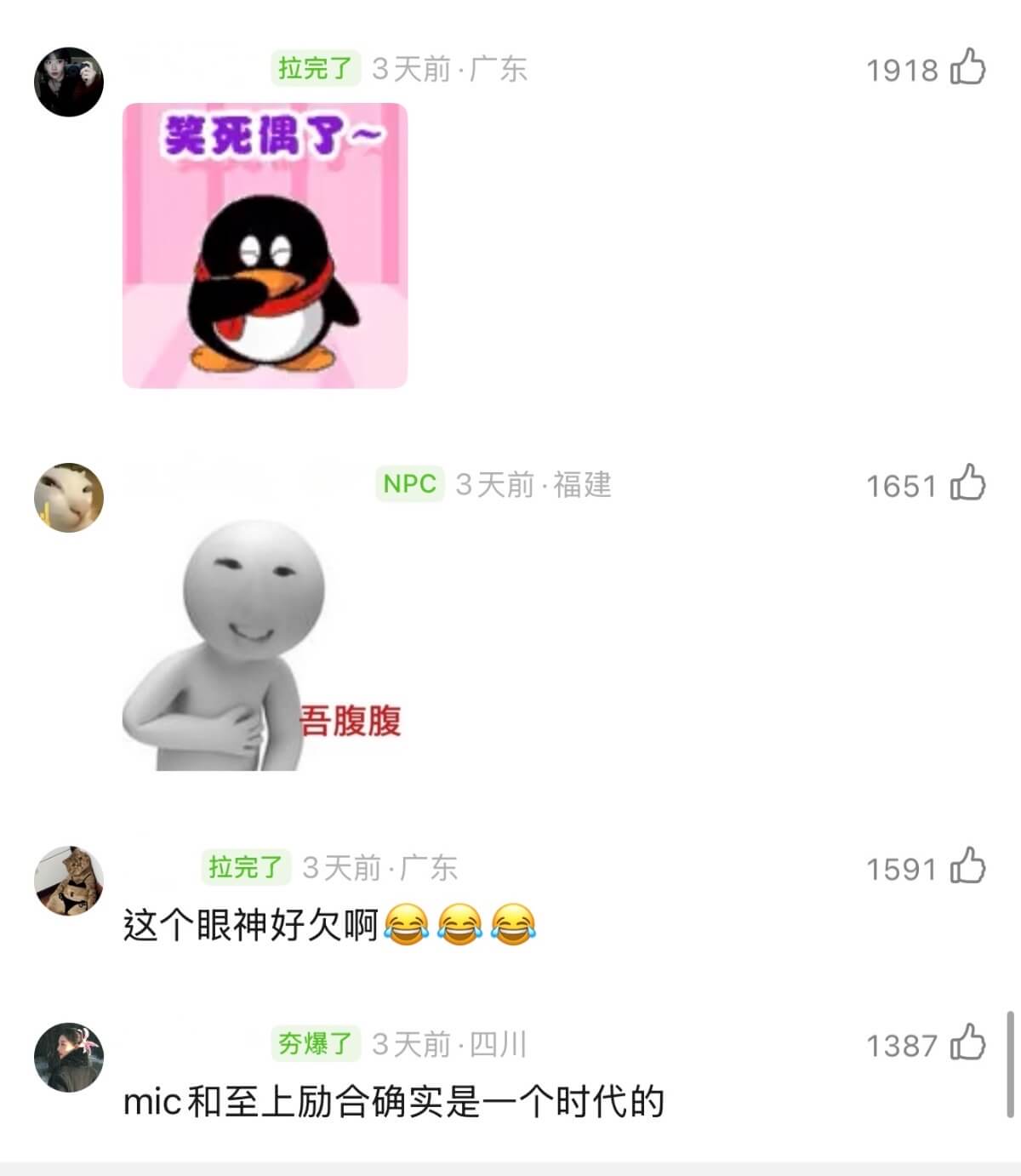Like the comment about mic和至上励合
The image size is (1021, 1176).
967,1043
